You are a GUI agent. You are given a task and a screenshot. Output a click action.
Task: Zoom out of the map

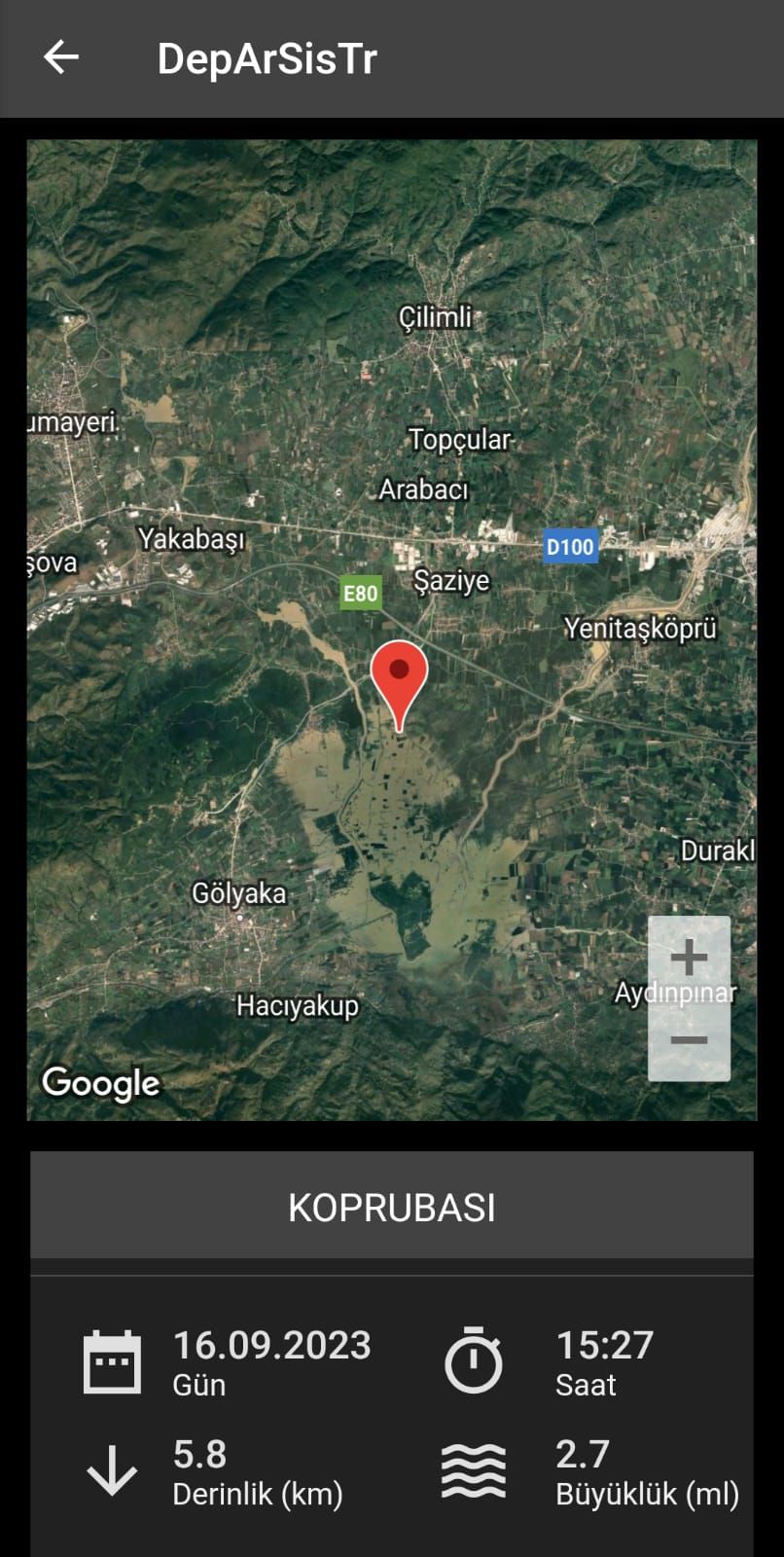click(689, 1040)
